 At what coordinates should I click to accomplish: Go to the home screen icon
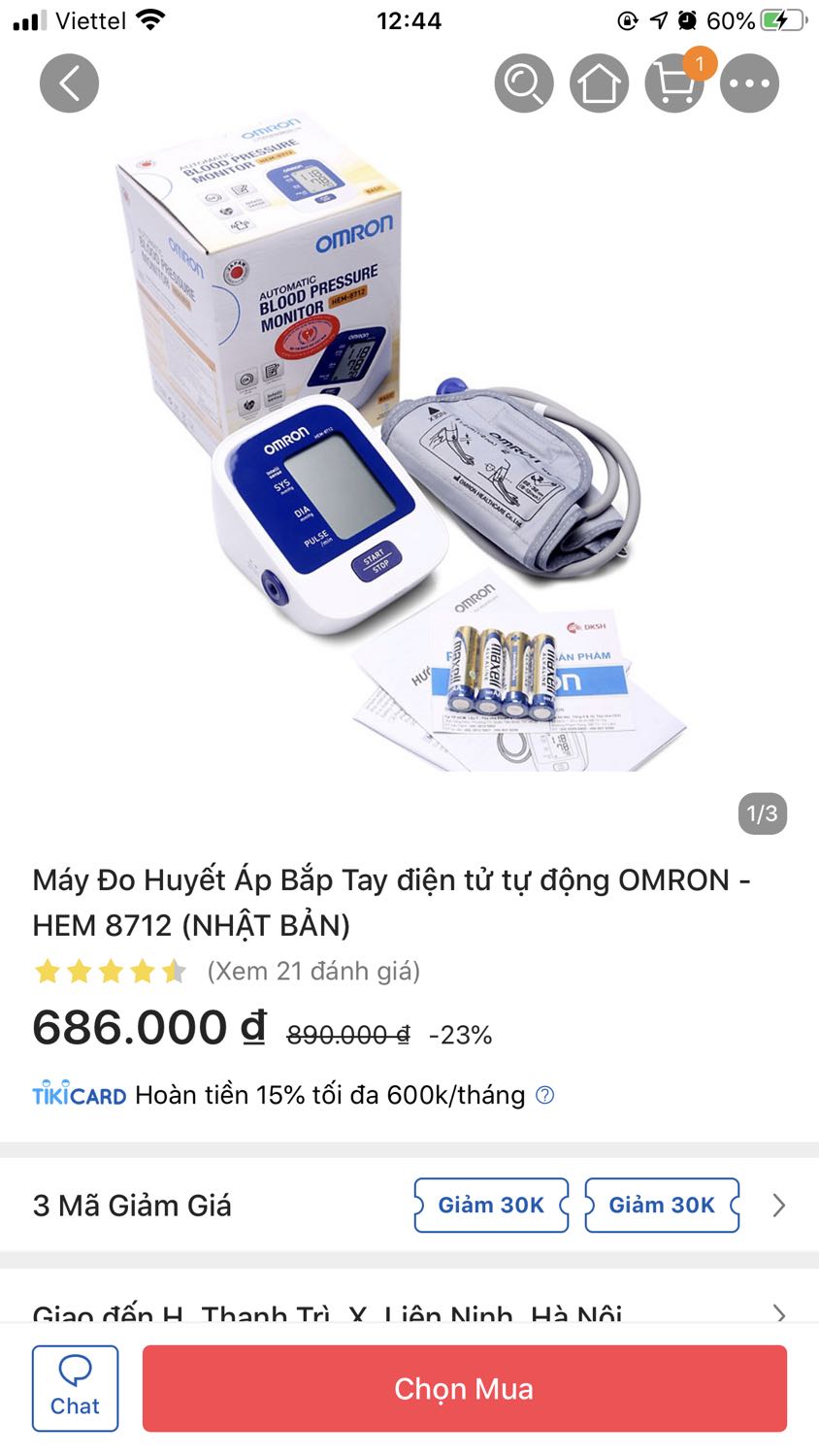(x=599, y=83)
